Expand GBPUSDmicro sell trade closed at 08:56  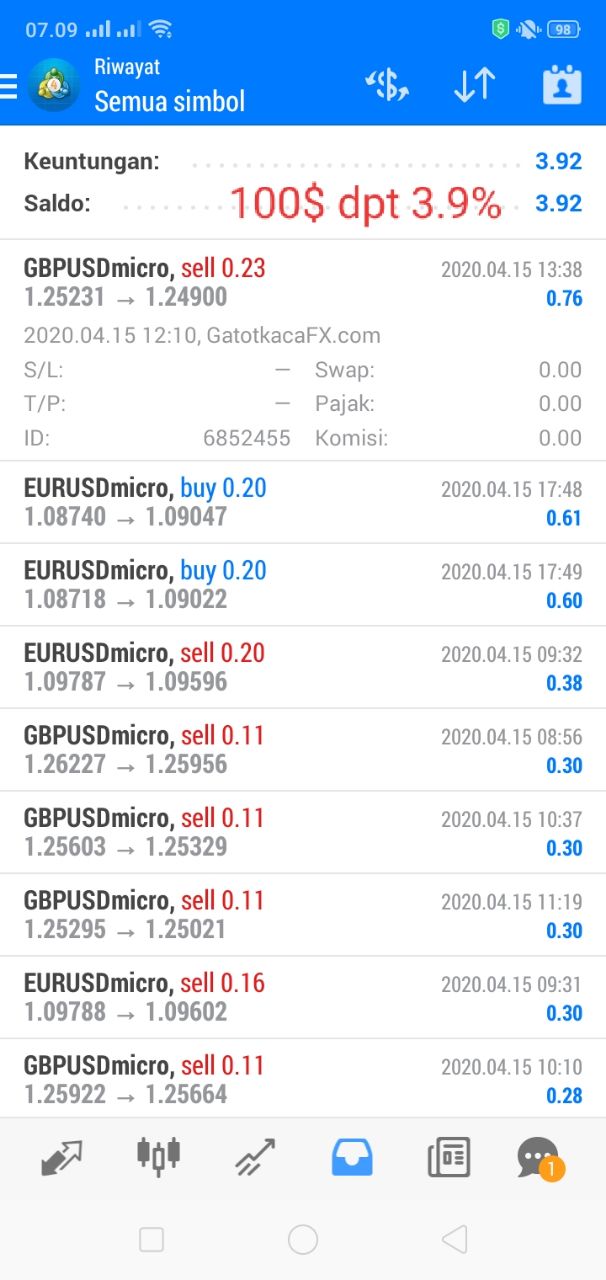click(302, 750)
